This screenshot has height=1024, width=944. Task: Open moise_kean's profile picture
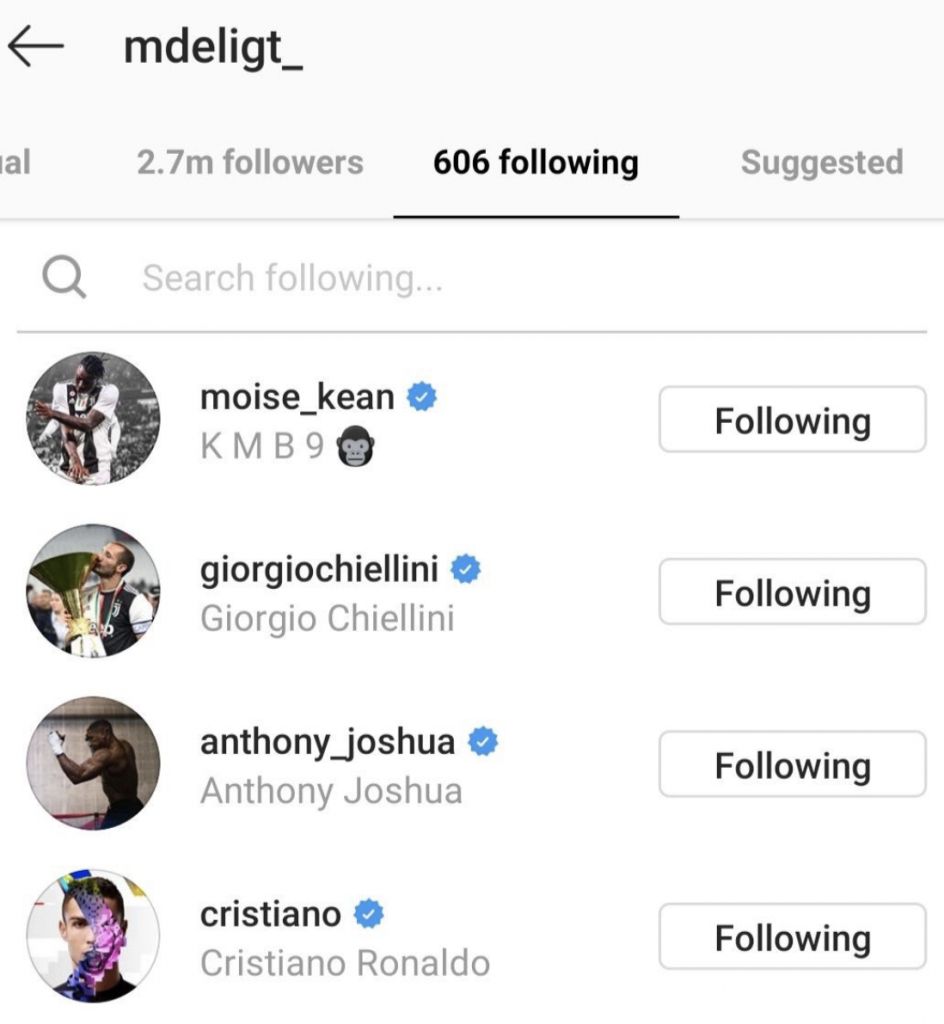pos(95,418)
